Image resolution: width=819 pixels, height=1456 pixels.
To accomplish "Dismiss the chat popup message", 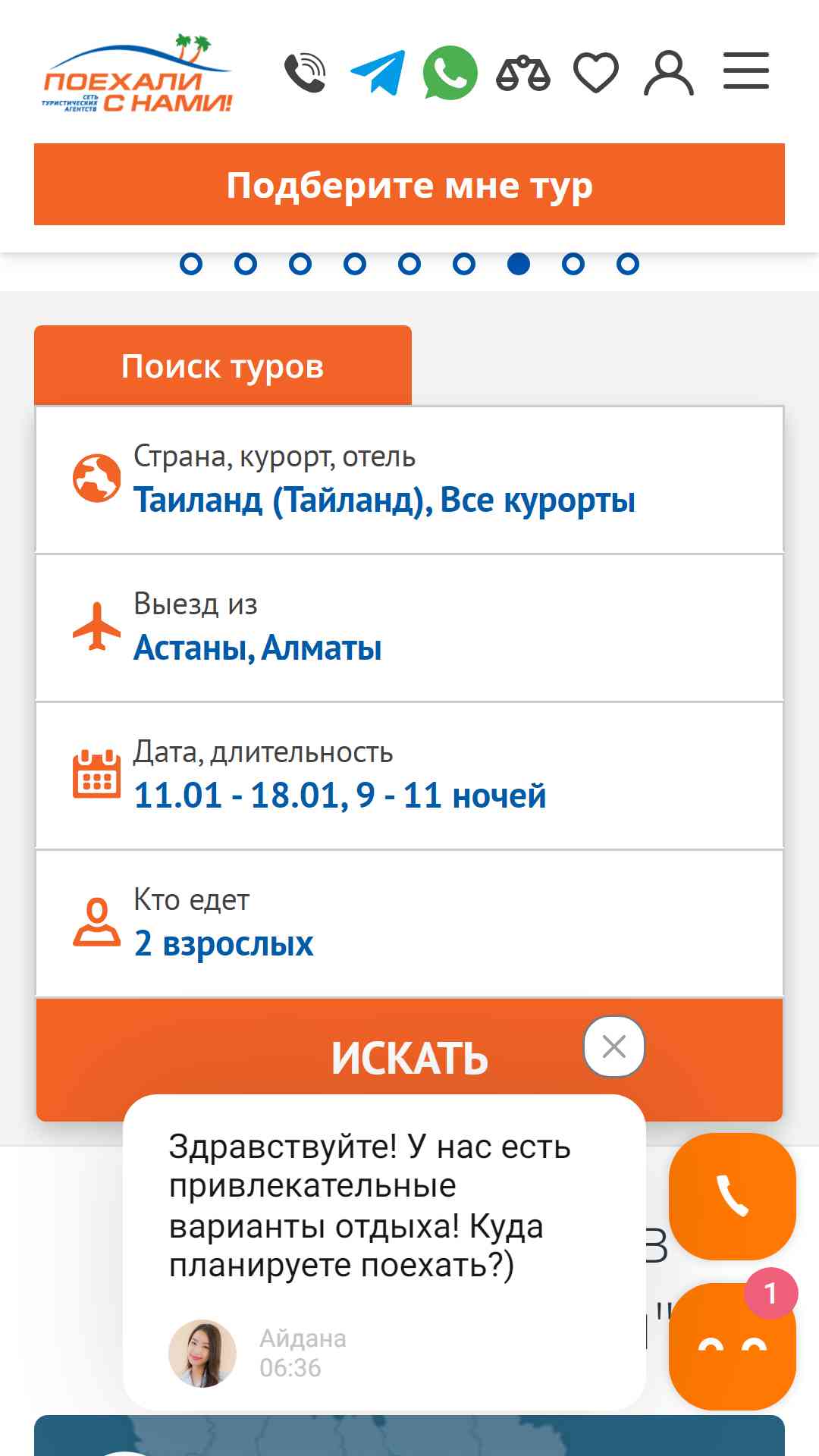I will 614,1046.
